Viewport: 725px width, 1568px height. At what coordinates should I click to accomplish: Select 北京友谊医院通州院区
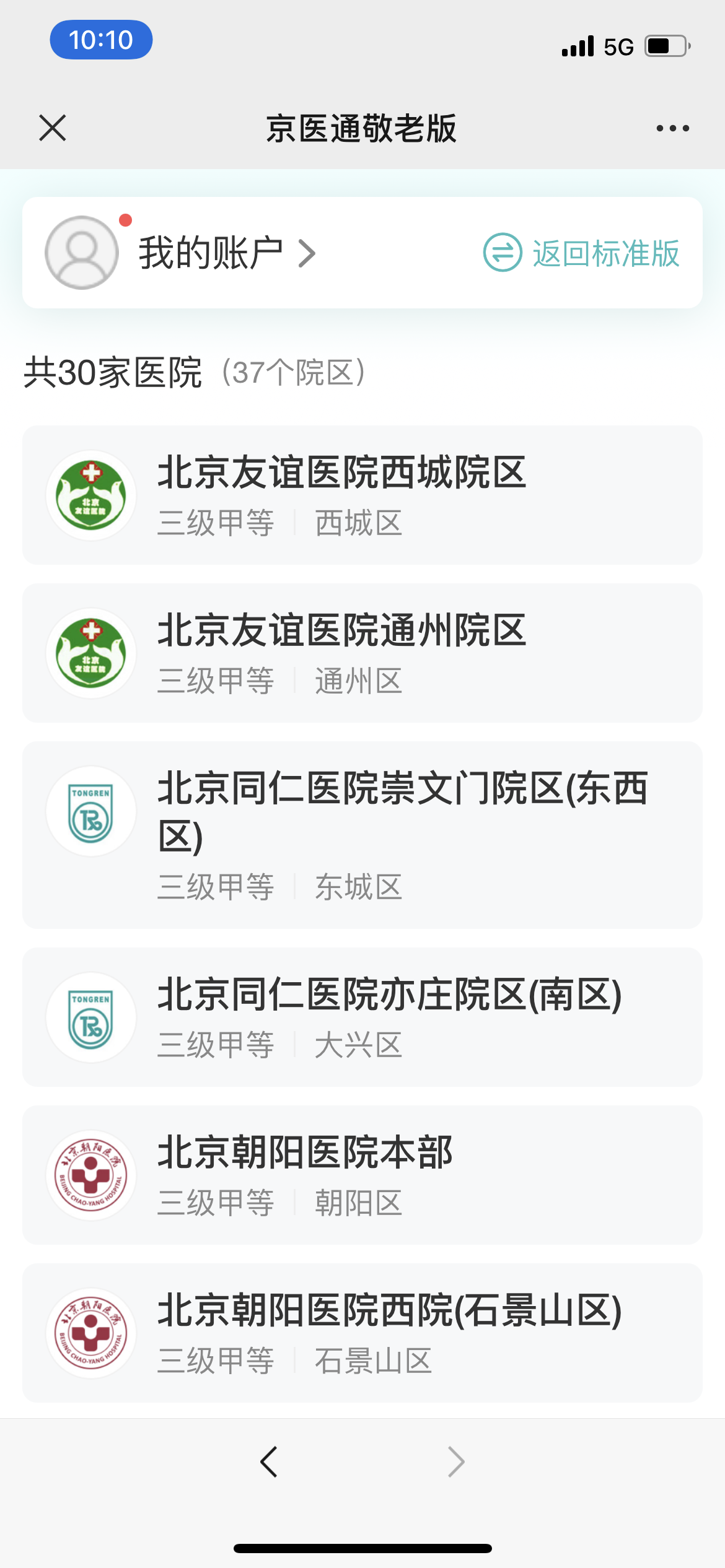362,653
